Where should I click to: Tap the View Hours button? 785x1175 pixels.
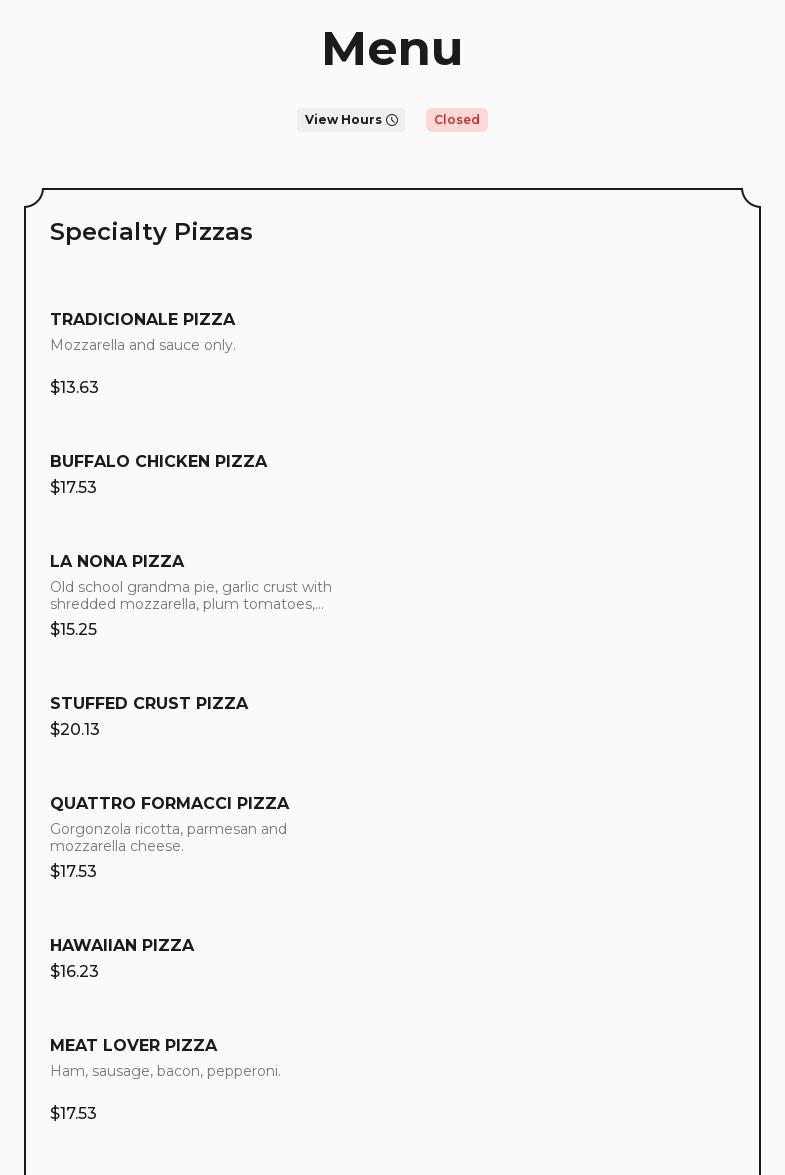pyautogui.click(x=351, y=120)
